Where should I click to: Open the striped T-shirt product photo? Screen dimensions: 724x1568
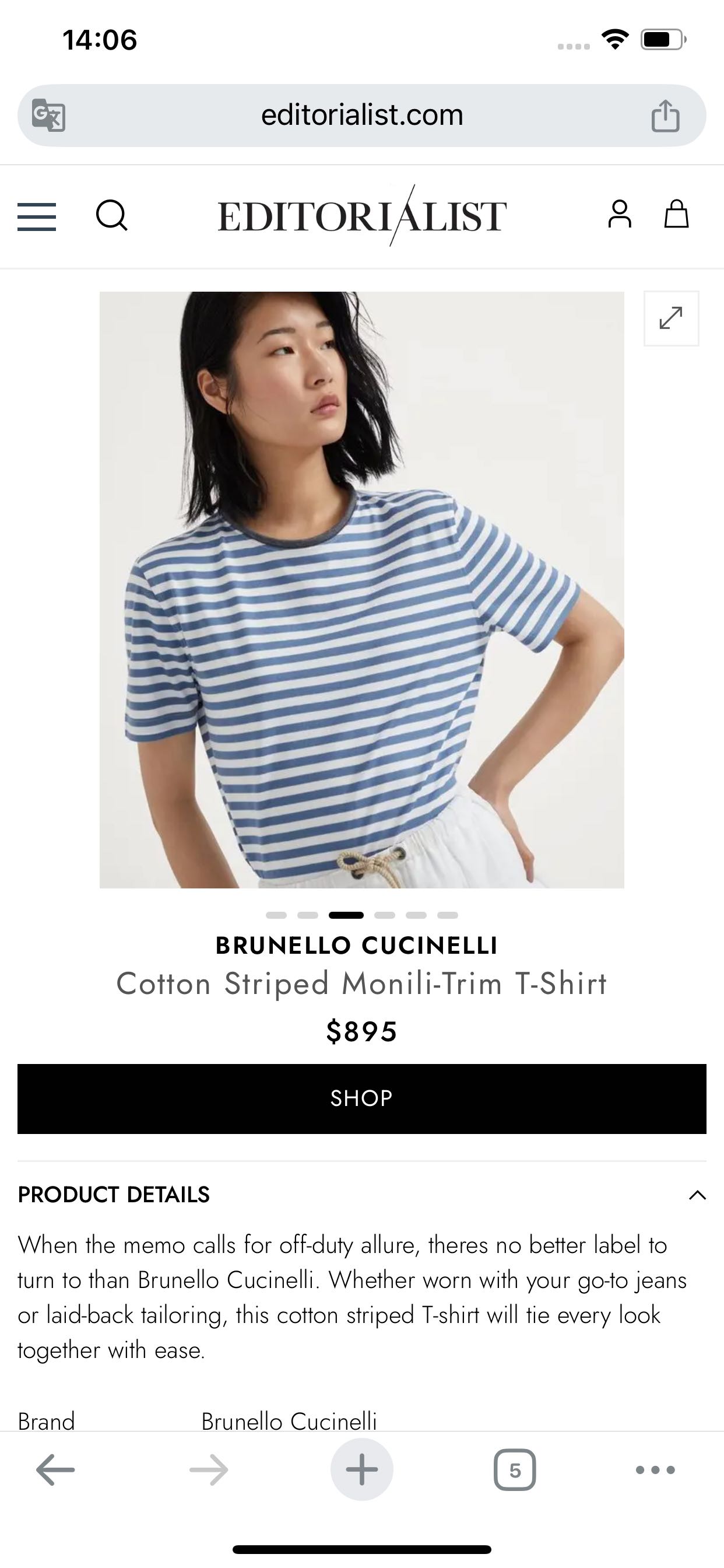tap(361, 590)
